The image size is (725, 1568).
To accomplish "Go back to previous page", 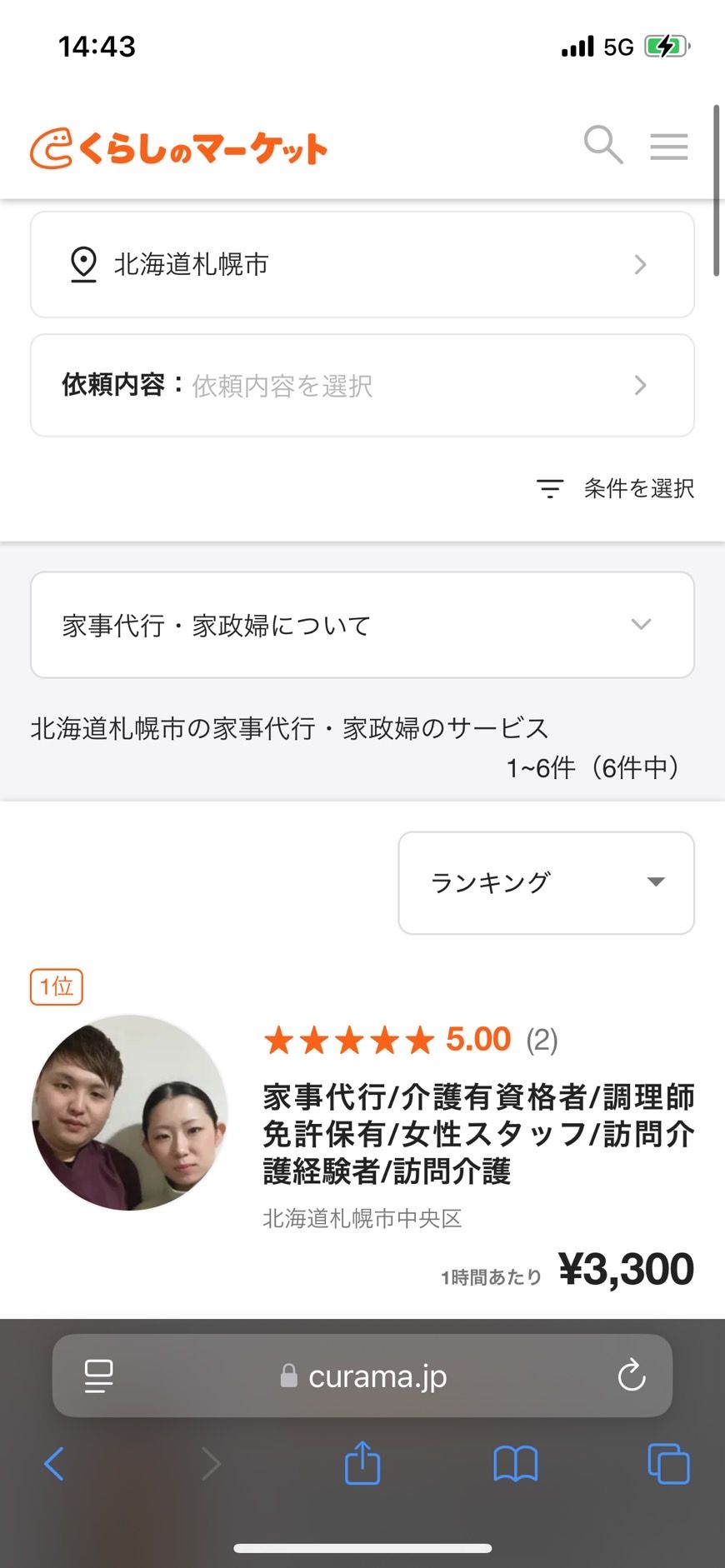I will [54, 1464].
